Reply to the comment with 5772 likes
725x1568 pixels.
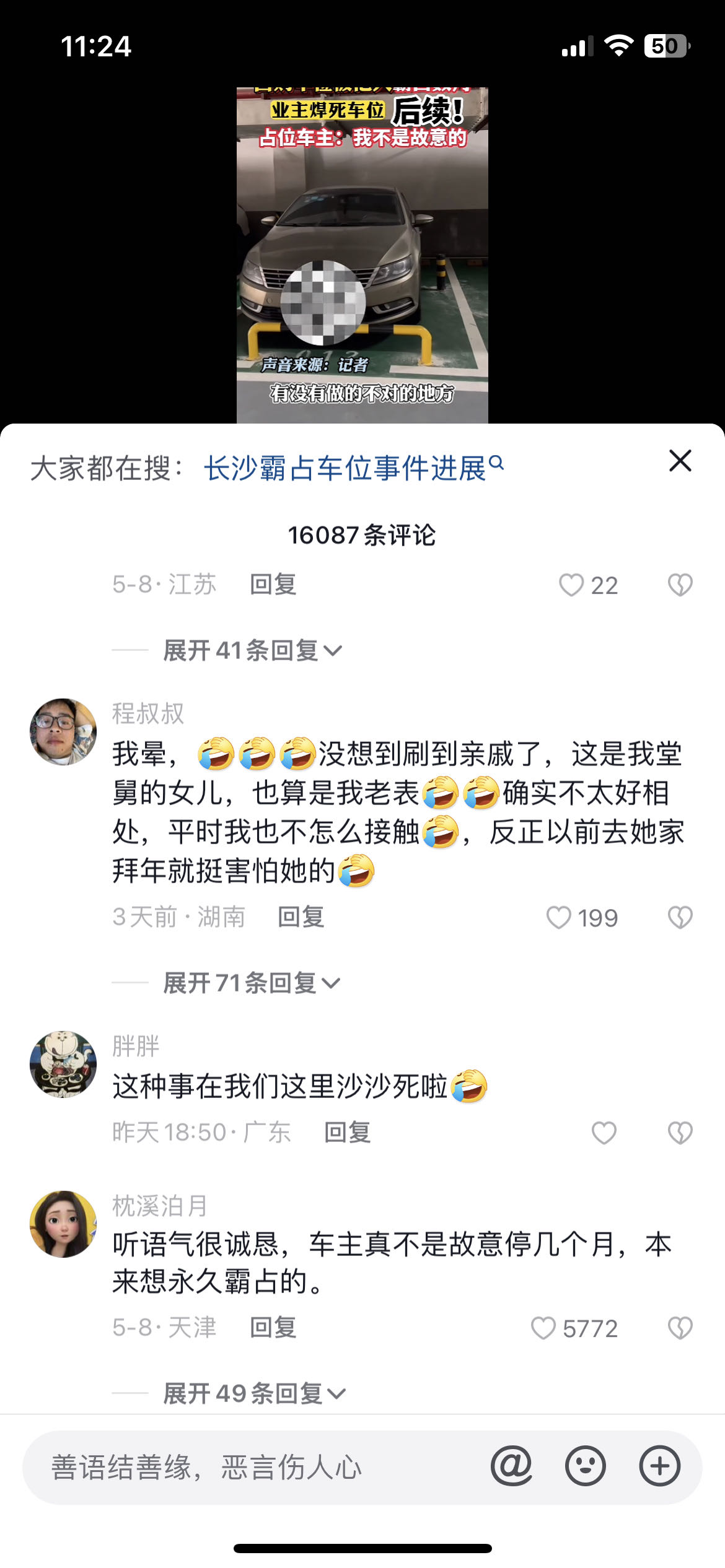click(273, 1327)
